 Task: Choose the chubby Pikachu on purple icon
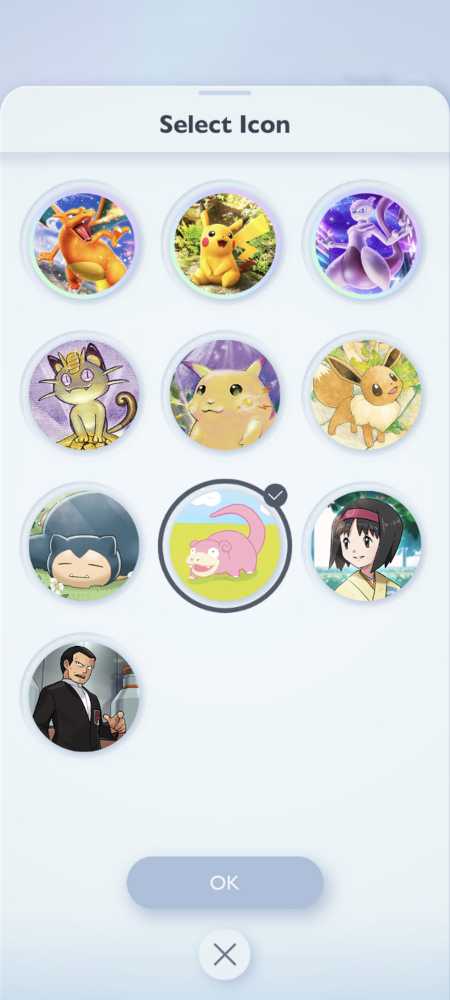coord(225,394)
